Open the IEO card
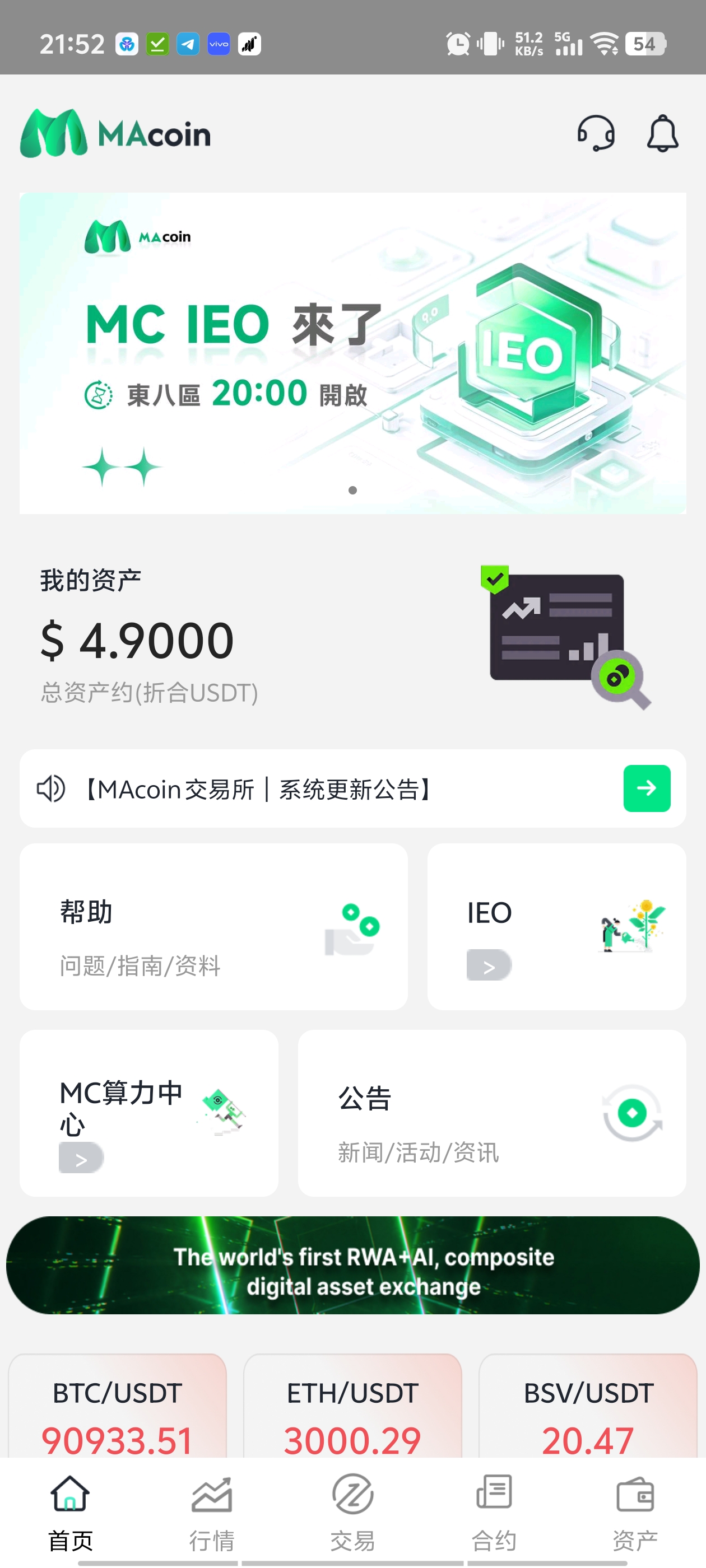The image size is (706, 1568). click(556, 926)
